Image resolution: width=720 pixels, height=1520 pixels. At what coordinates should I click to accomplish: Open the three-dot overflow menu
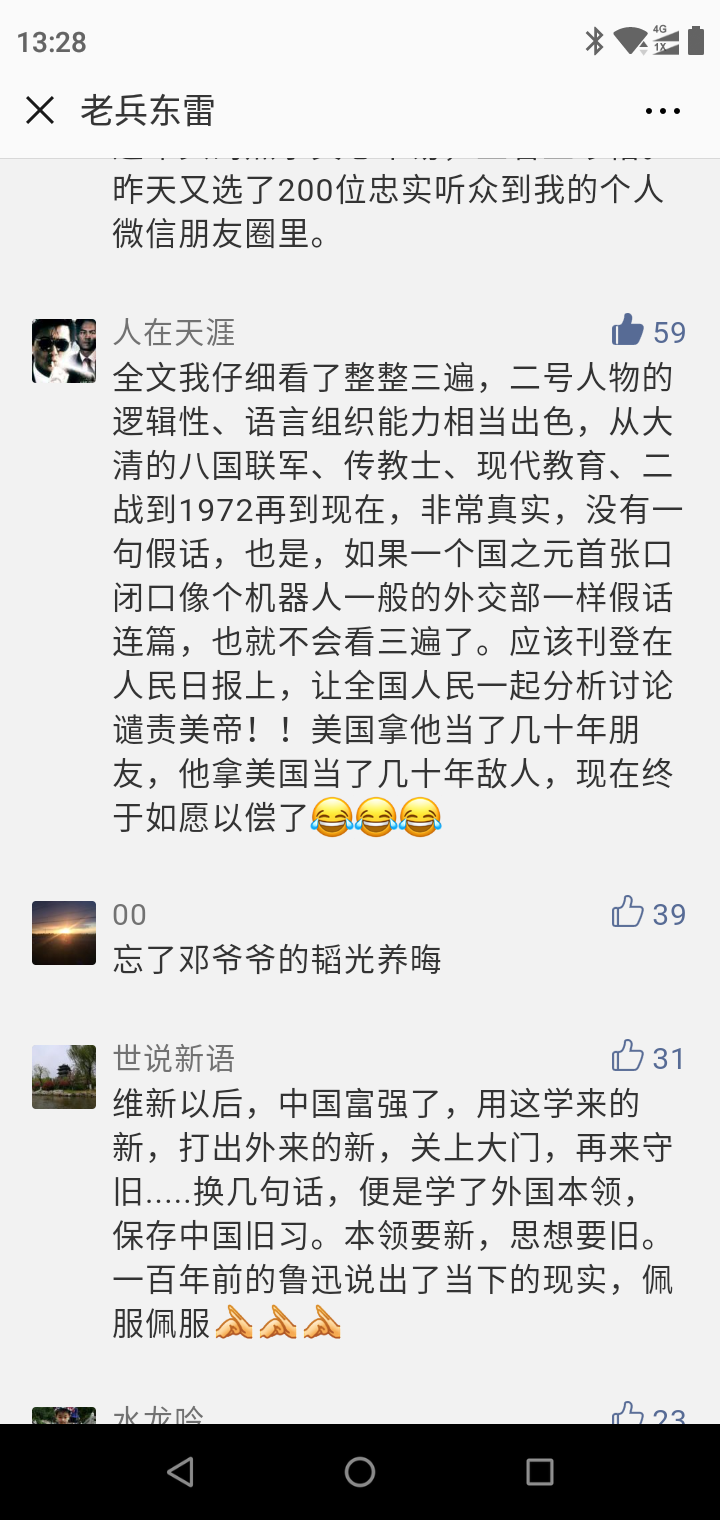(662, 111)
